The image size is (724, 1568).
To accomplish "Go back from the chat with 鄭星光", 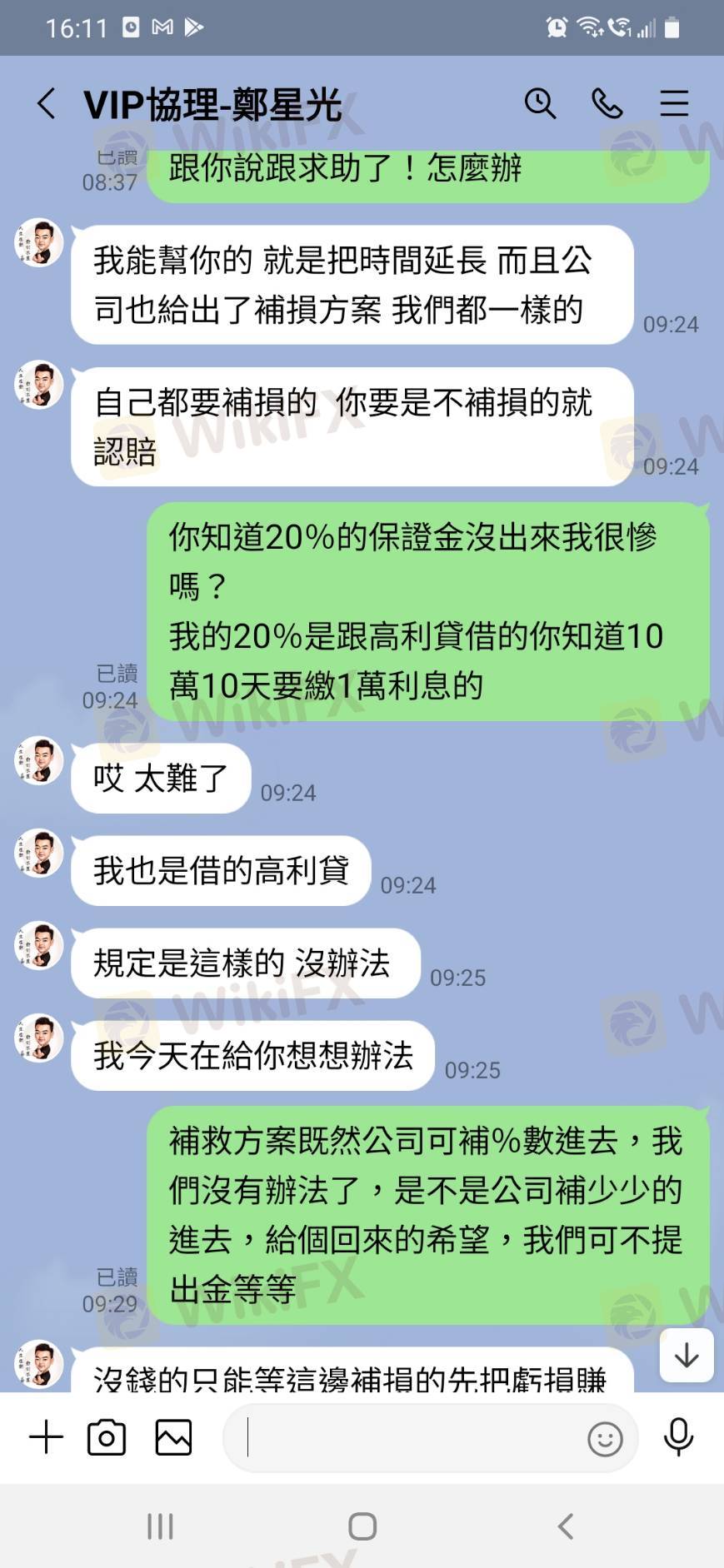I will point(47,104).
